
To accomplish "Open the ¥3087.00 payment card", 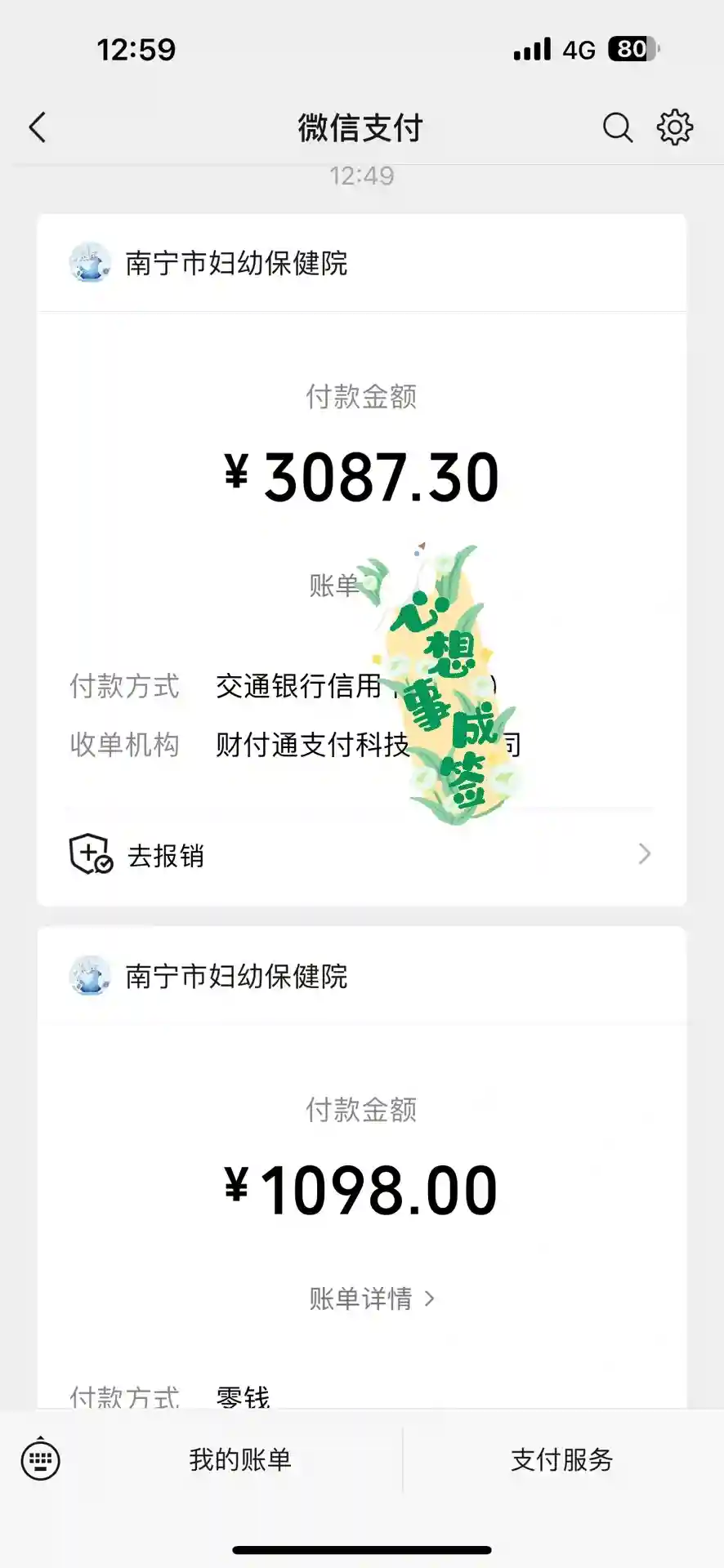I will tap(361, 477).
